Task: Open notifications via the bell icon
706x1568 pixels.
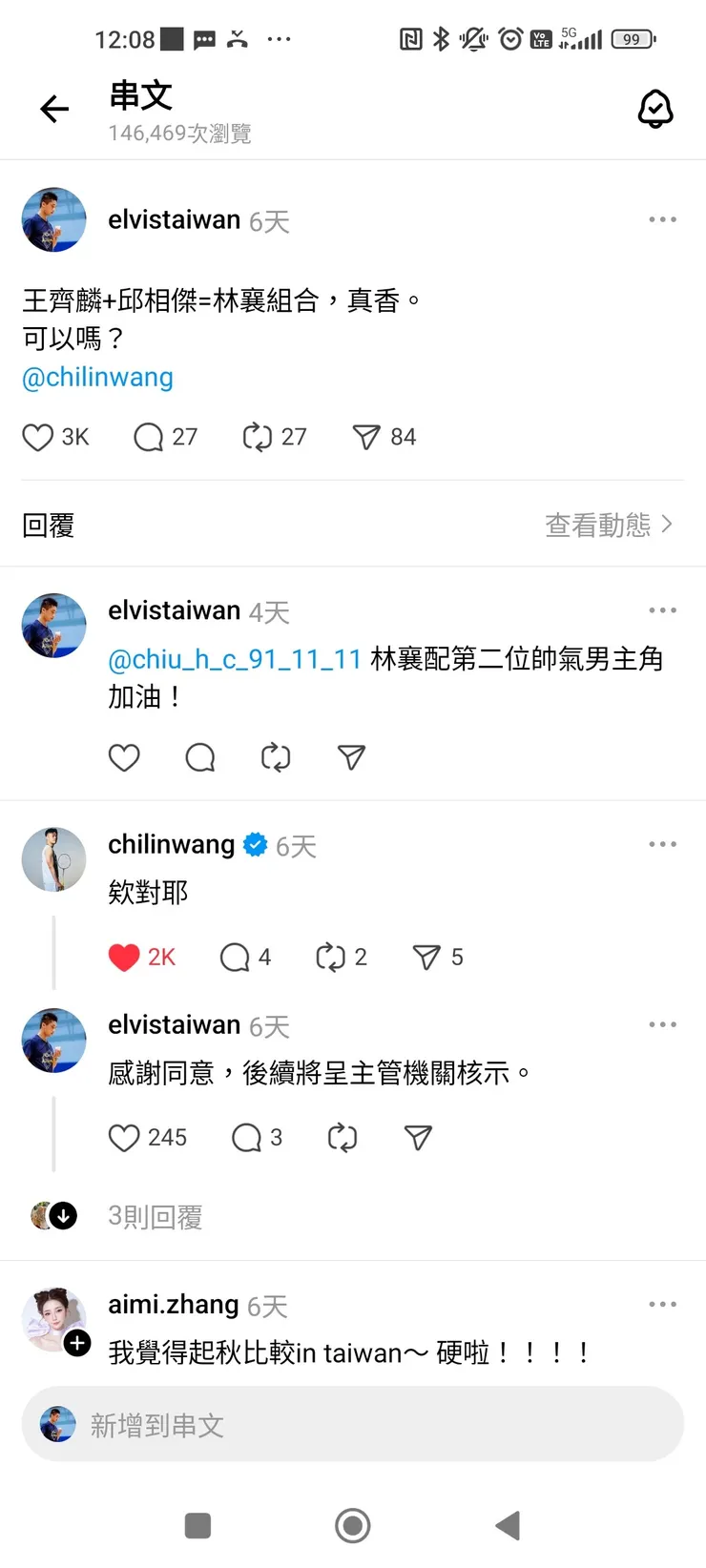Action: [656, 109]
